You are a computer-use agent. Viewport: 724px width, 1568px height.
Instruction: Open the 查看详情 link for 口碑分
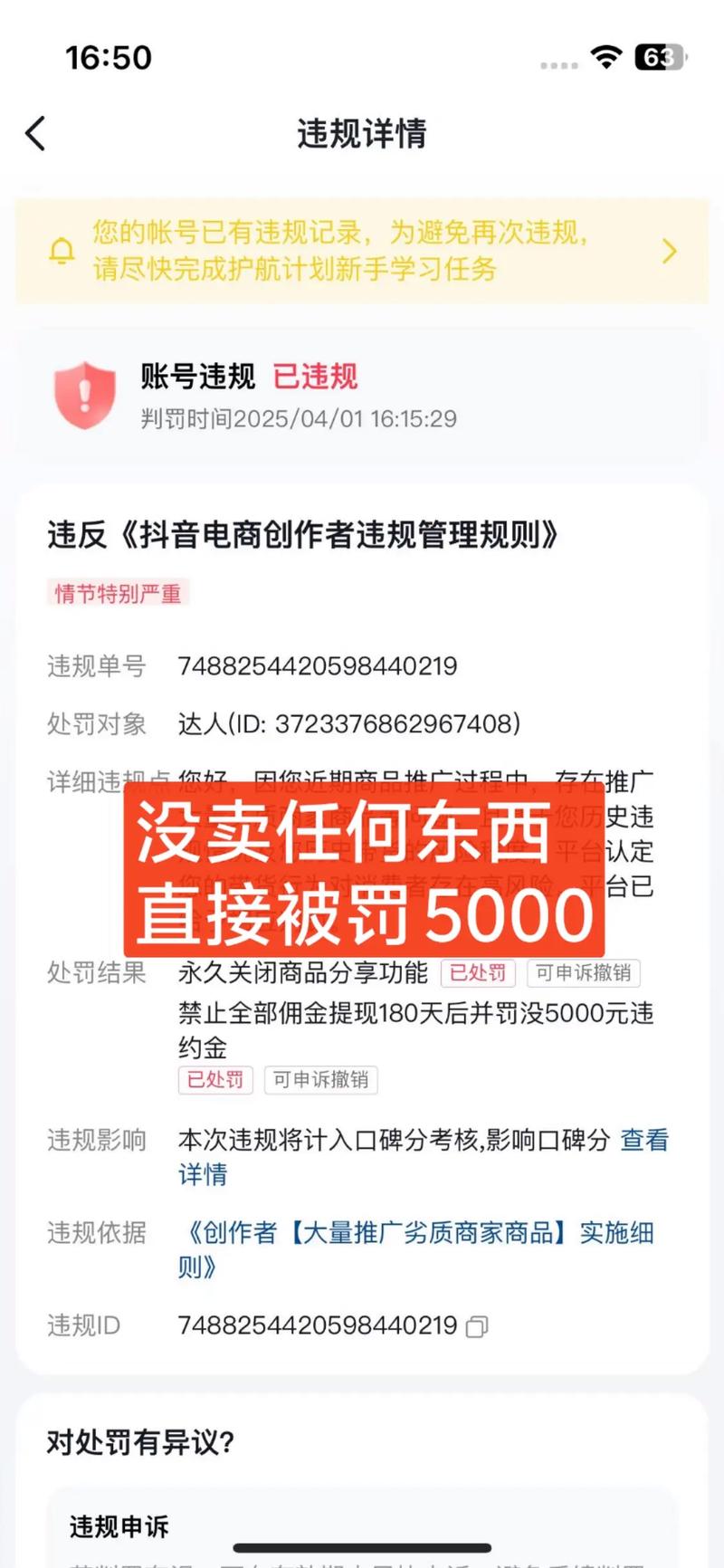pyautogui.click(x=643, y=1141)
